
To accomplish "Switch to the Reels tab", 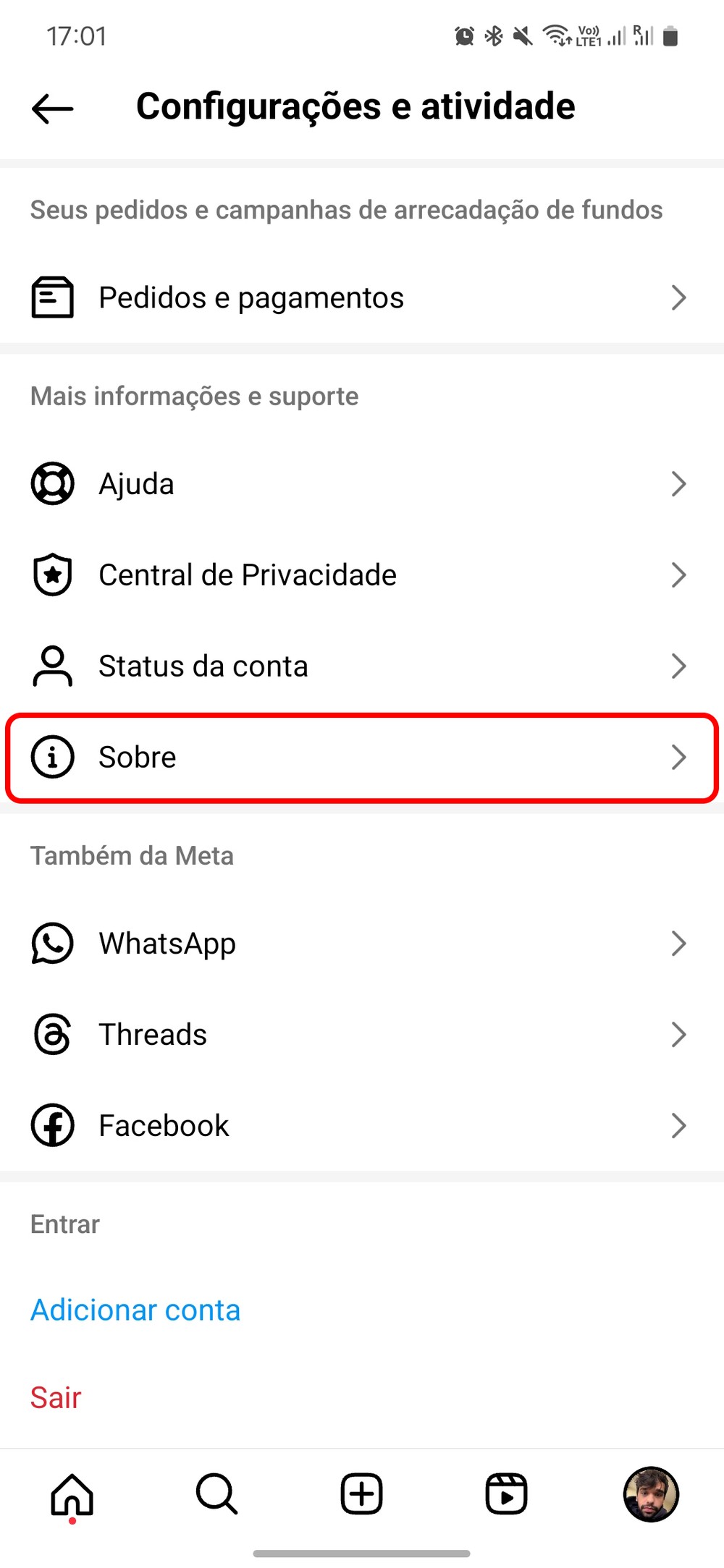I will [x=506, y=1493].
